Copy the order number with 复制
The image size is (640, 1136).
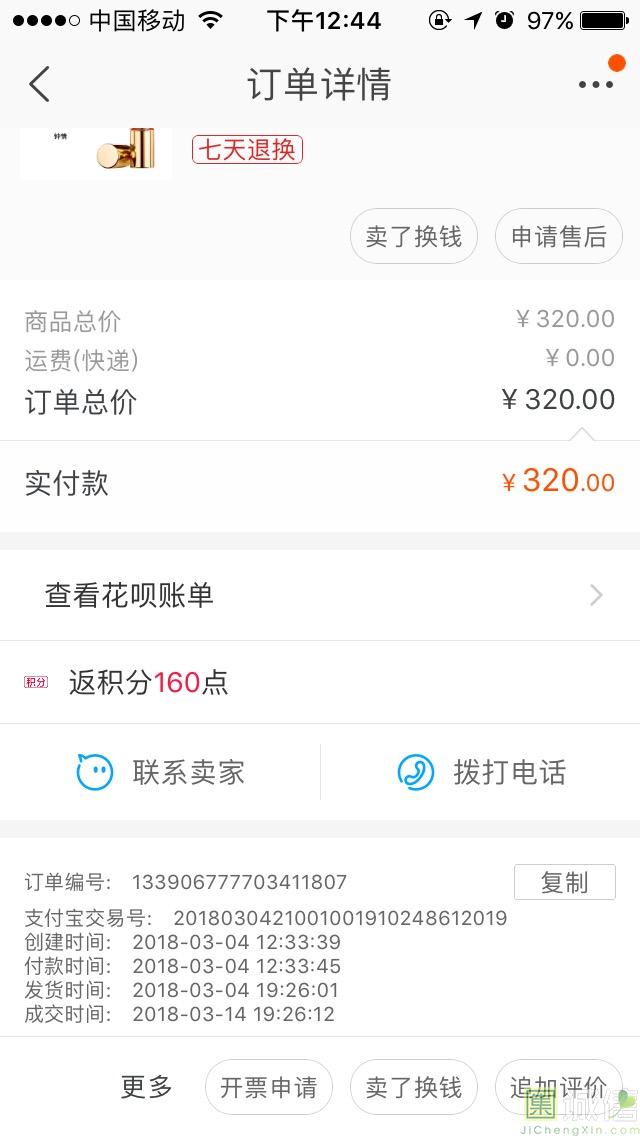click(x=565, y=882)
